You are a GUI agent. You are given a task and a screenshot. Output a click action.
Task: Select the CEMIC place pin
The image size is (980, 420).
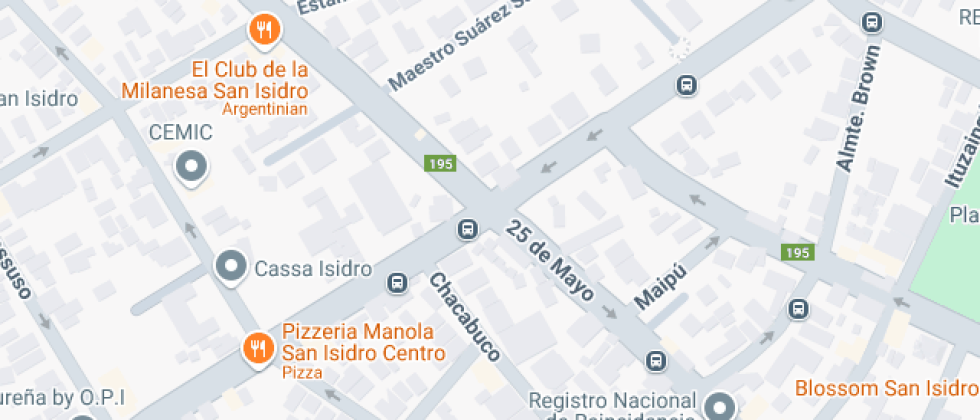[190, 167]
